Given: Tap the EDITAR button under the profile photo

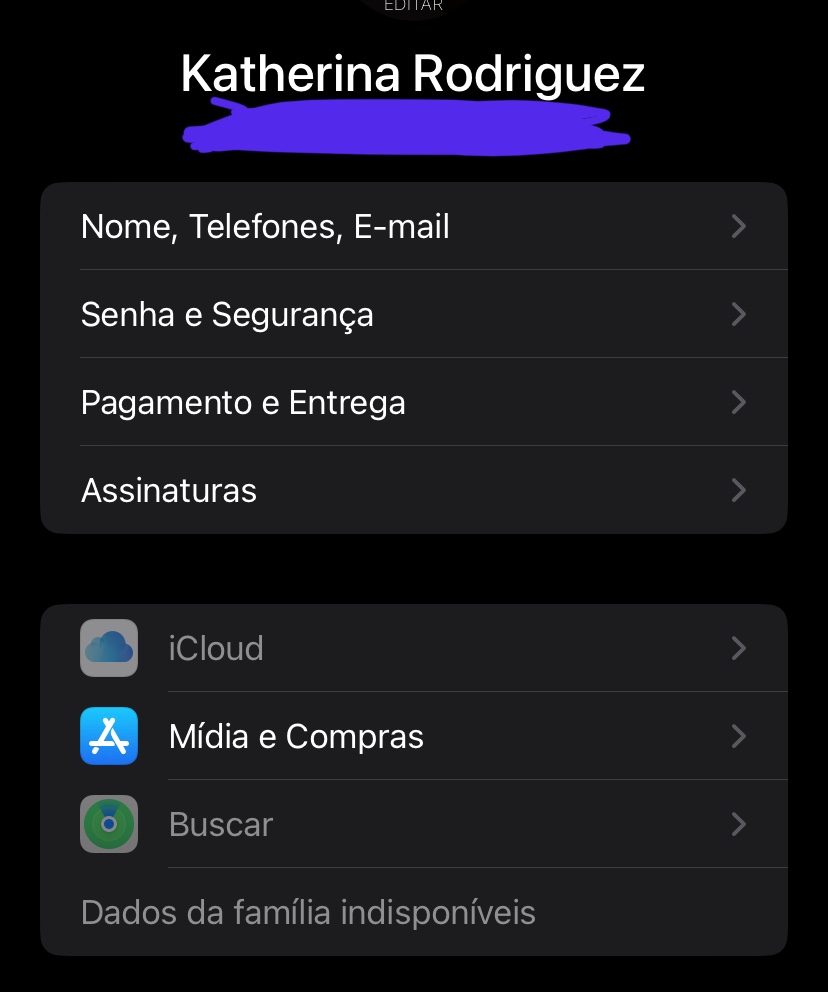Looking at the screenshot, I should point(413,6).
